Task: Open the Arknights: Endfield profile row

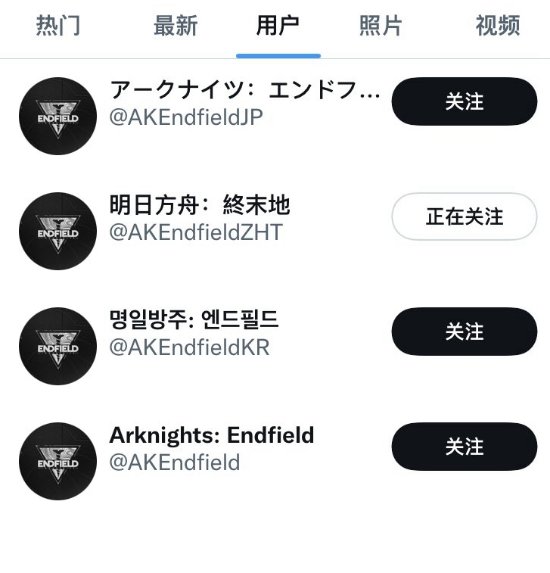Action: pos(275,461)
